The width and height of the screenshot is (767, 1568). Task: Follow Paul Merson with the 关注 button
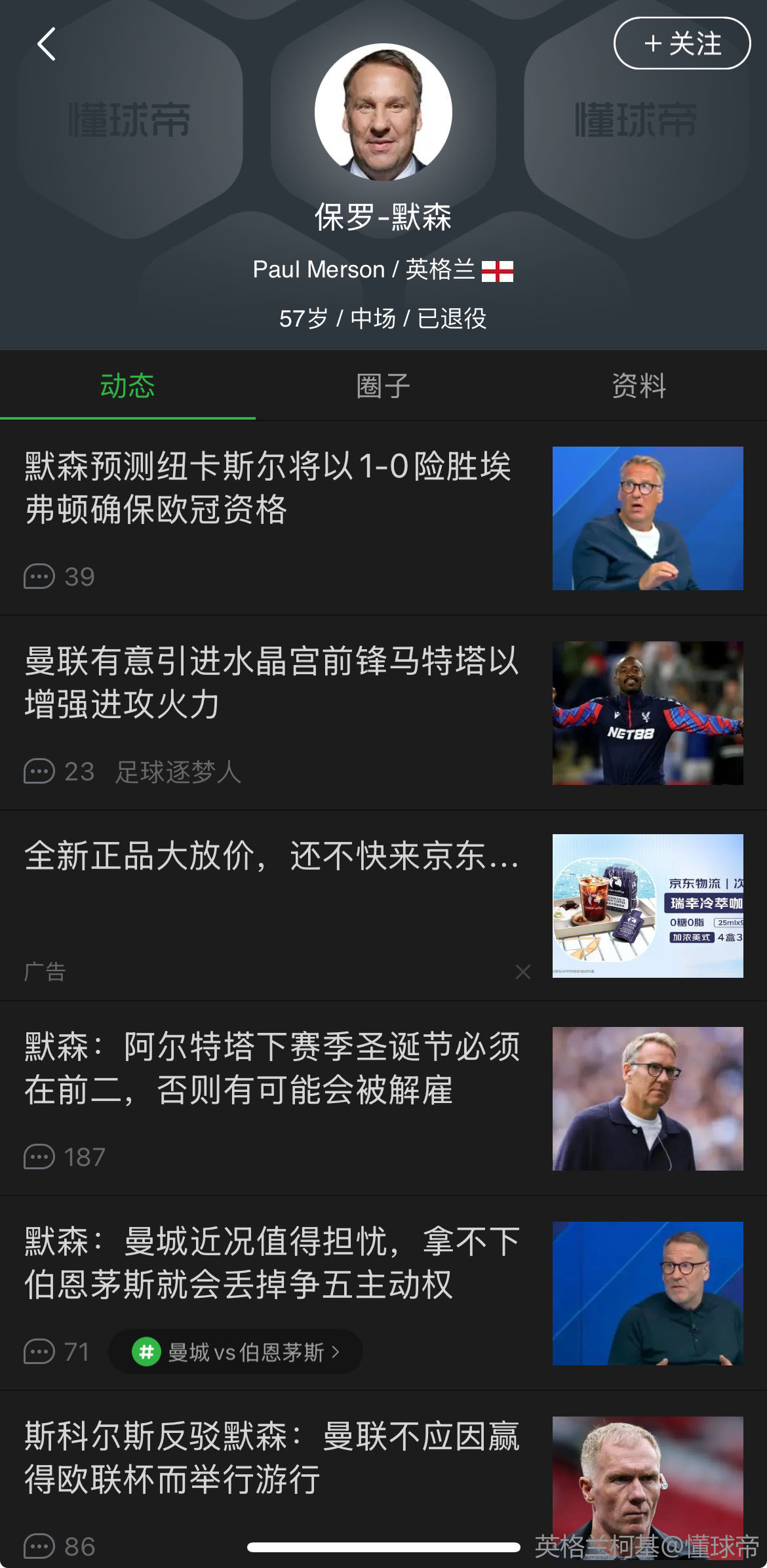coord(682,43)
